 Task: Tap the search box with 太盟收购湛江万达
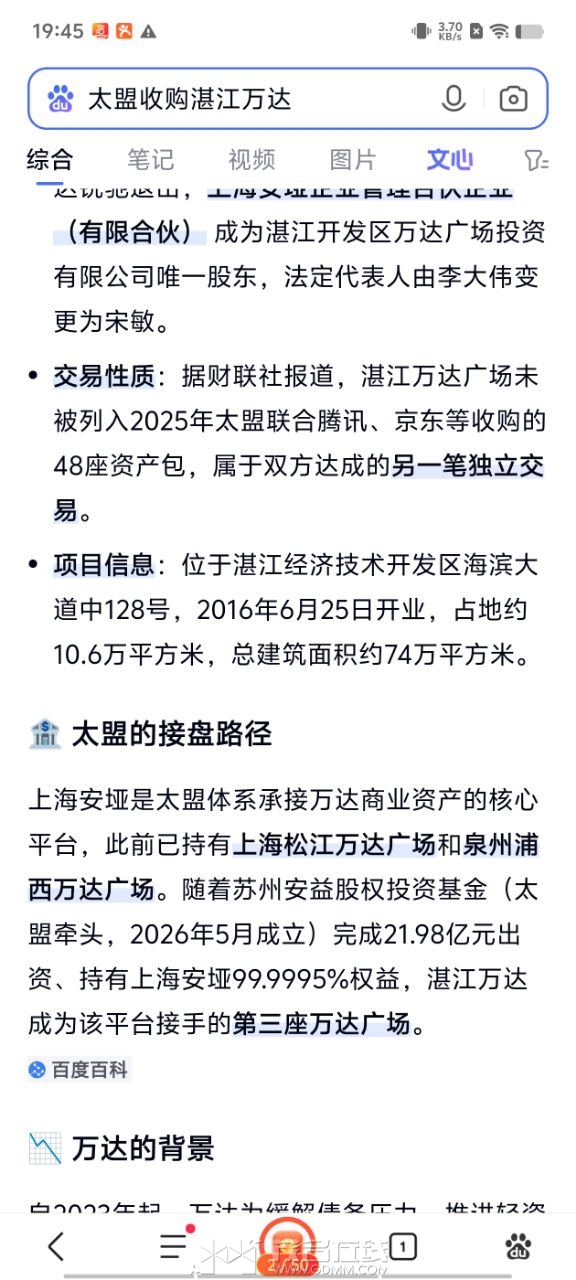tap(288, 98)
